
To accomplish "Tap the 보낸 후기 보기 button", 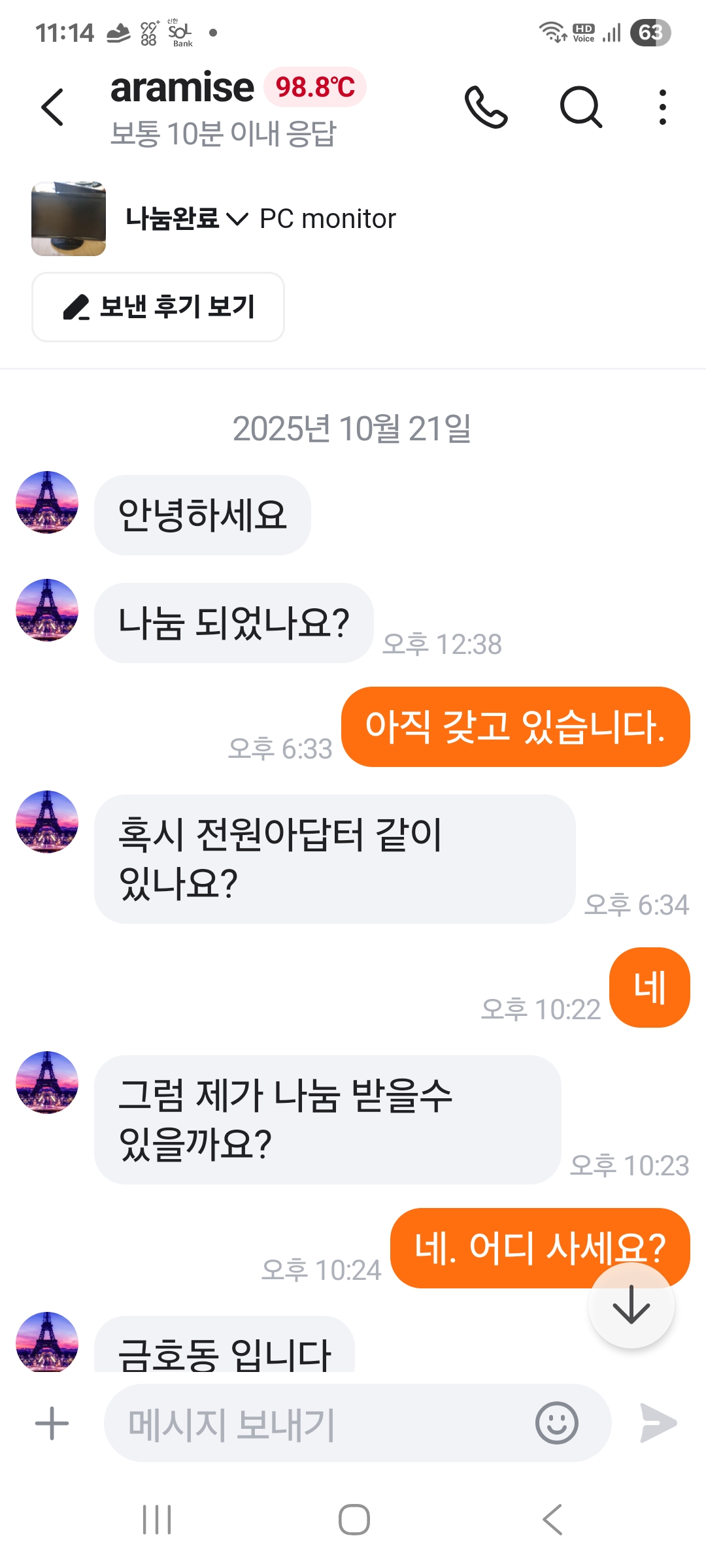I will 158,307.
